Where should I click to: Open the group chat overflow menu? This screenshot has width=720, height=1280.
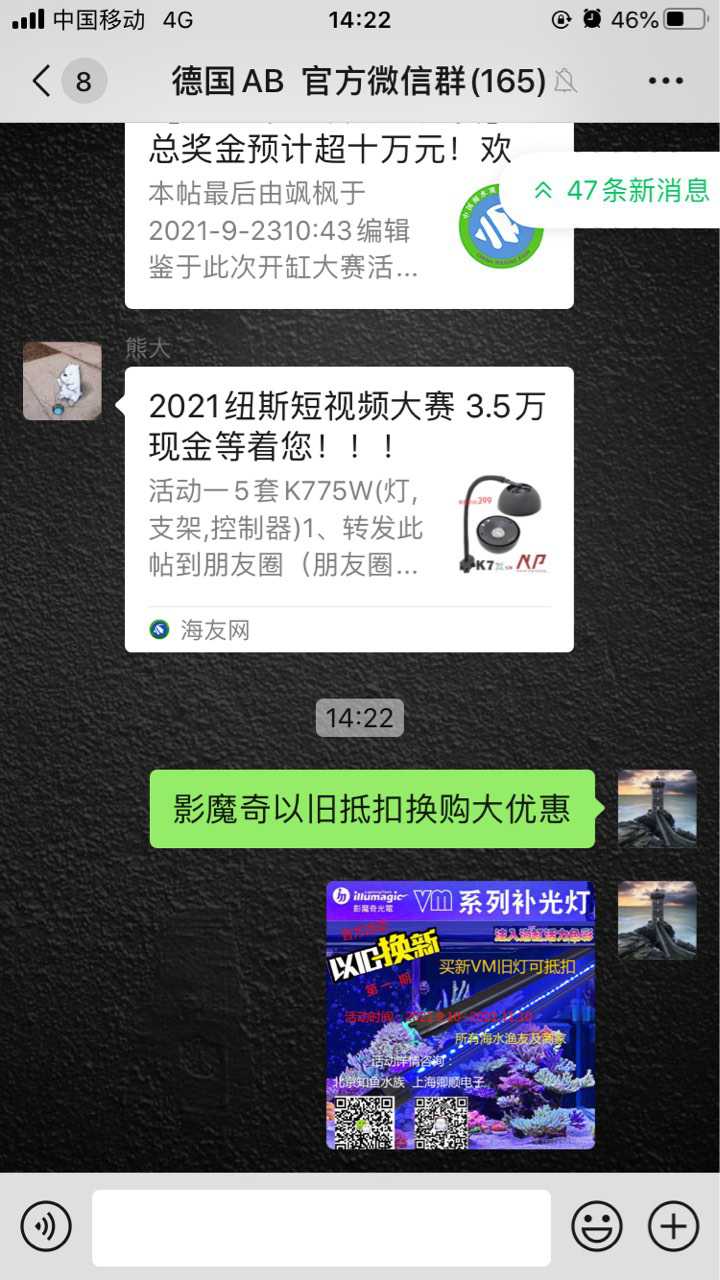[665, 81]
